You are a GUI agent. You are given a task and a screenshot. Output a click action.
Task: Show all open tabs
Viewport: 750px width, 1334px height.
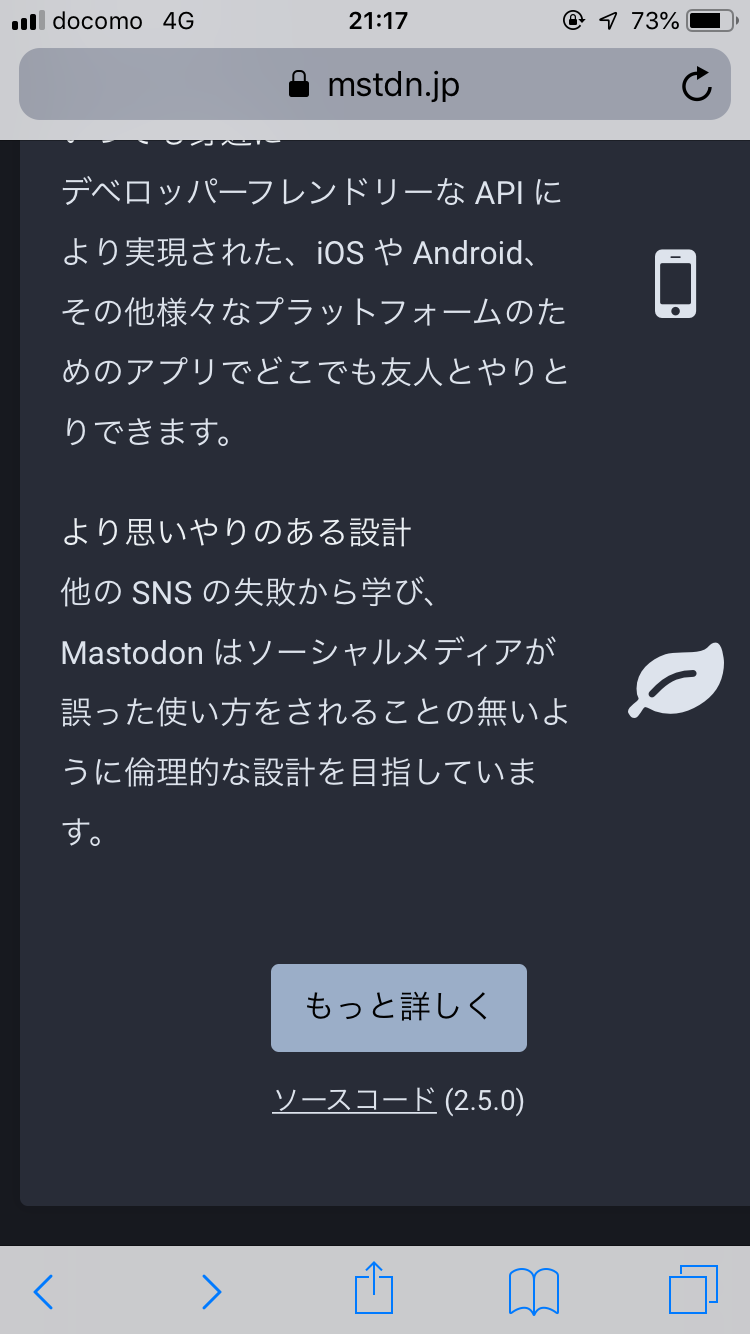pyautogui.click(x=694, y=1290)
